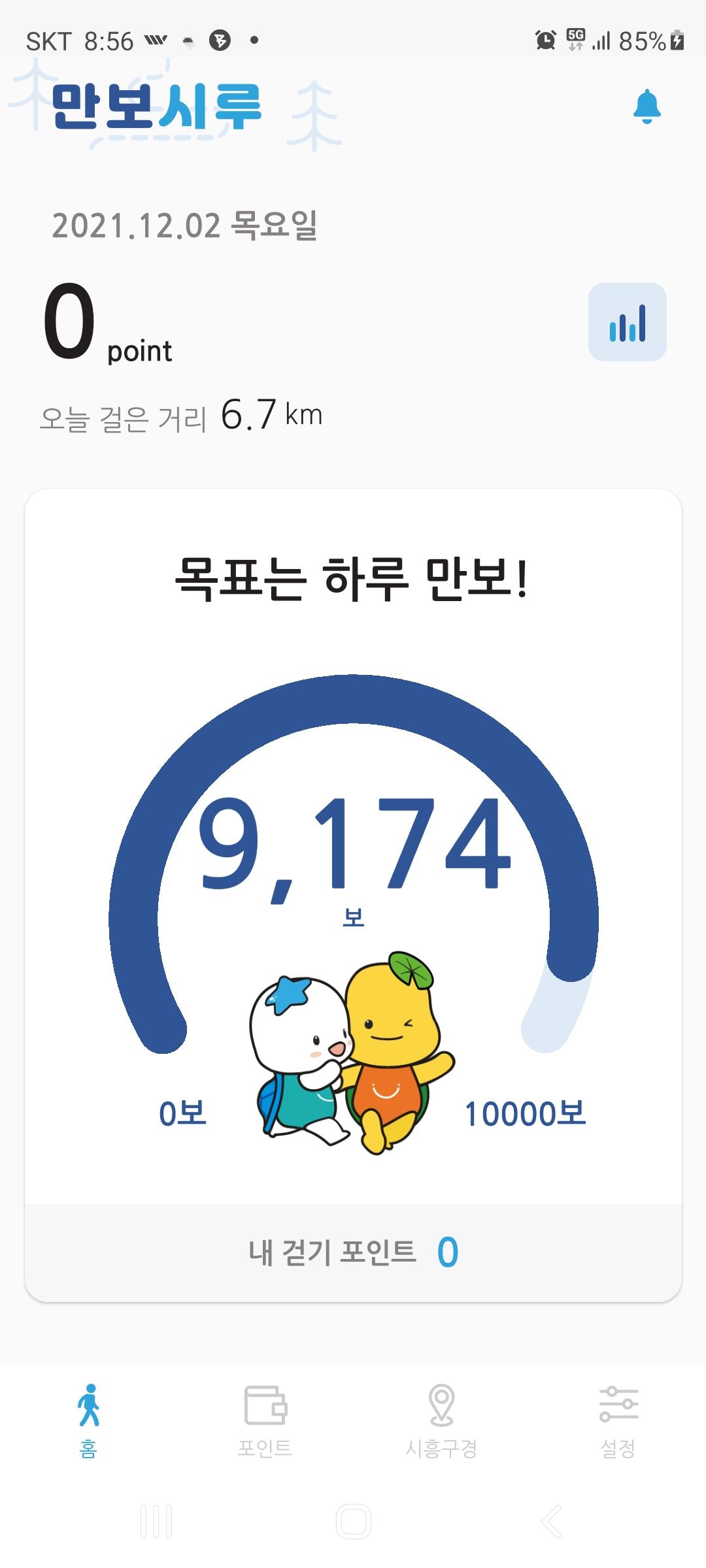Tap the system back button
Screen dimensions: 706x1568
[x=551, y=1521]
